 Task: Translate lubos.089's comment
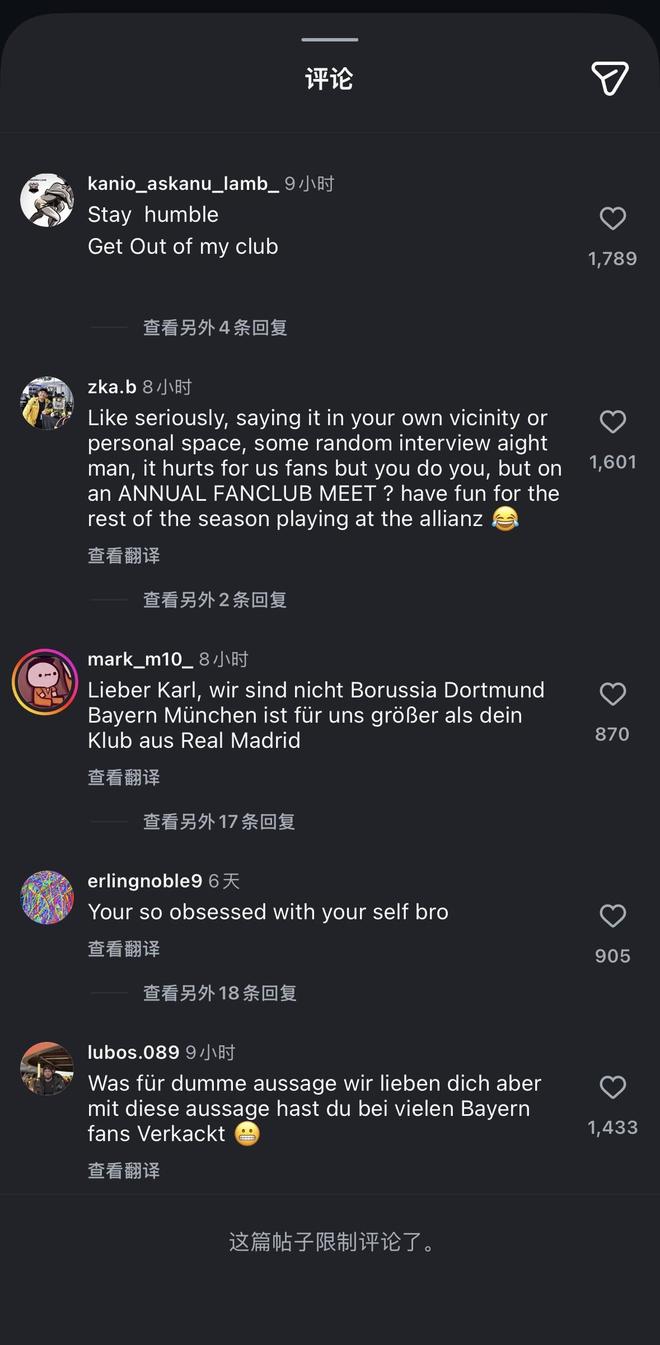123,1170
